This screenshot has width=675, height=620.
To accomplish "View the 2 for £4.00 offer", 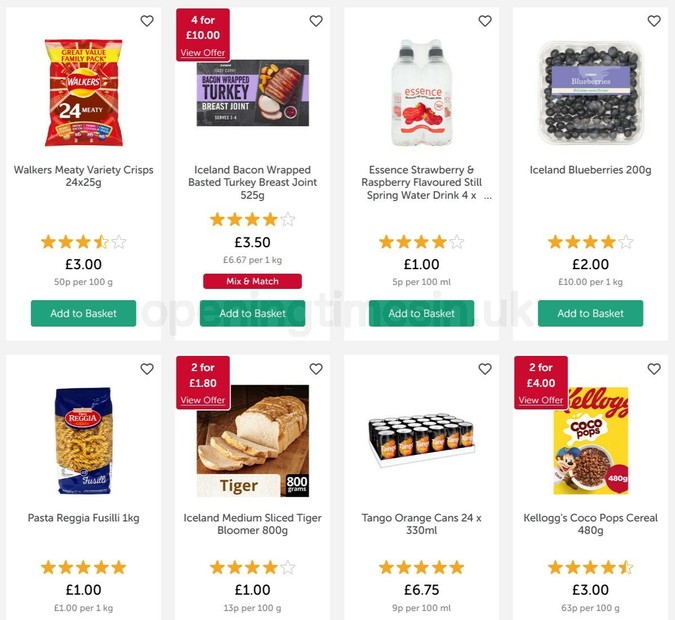I will 541,400.
